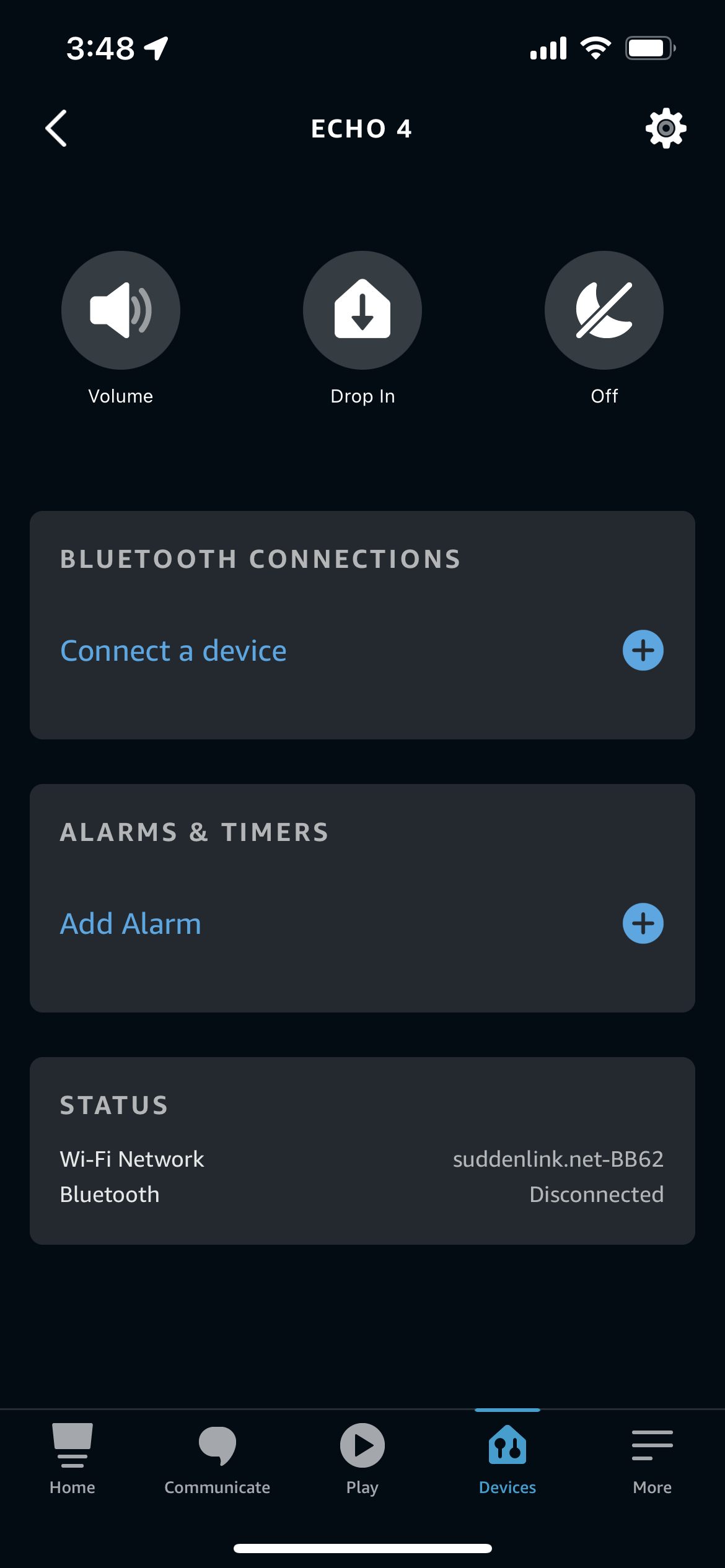The image size is (725, 1568).
Task: Switch to the Play tab
Action: (x=362, y=1458)
